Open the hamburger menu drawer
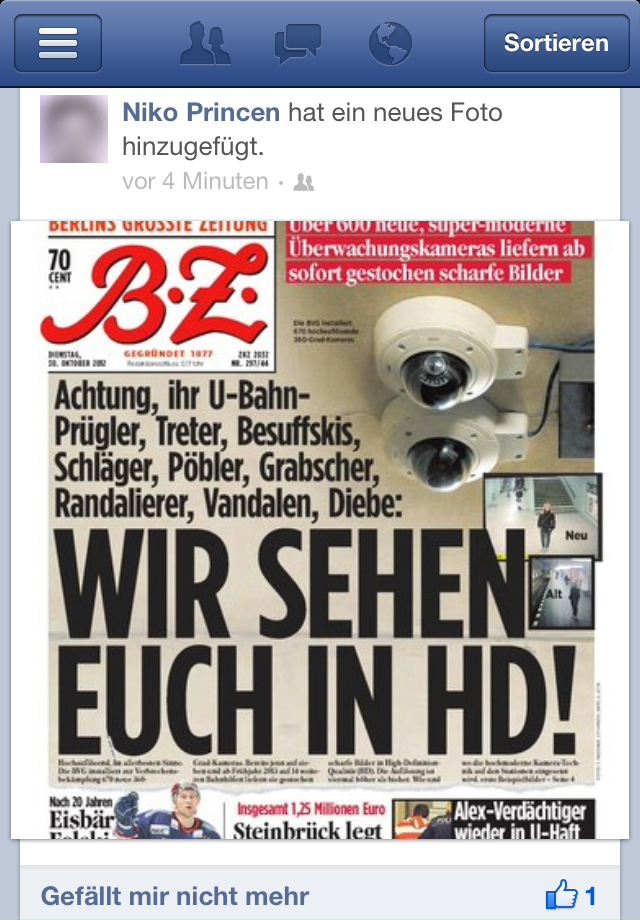The width and height of the screenshot is (640, 920). click(x=57, y=43)
